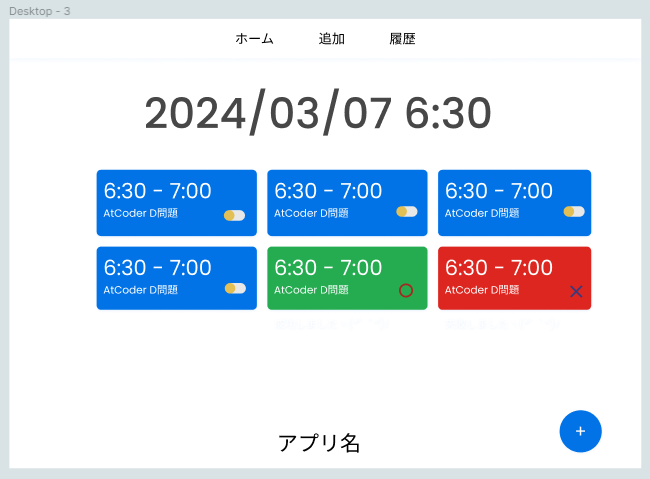Viewport: 650px width, 479px height.
Task: Switch to the ホーム tab
Action: pyautogui.click(x=254, y=39)
